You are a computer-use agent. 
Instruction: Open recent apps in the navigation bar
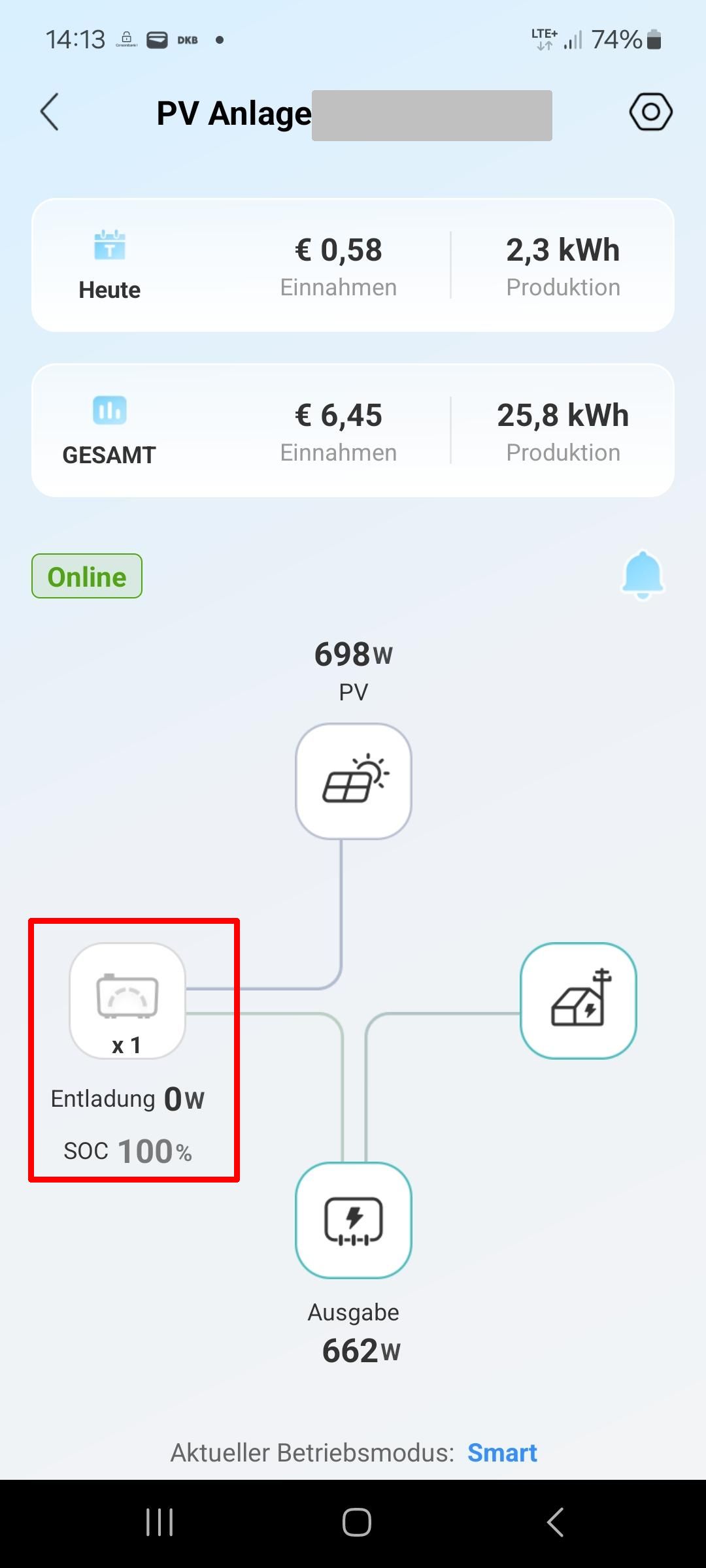160,1522
